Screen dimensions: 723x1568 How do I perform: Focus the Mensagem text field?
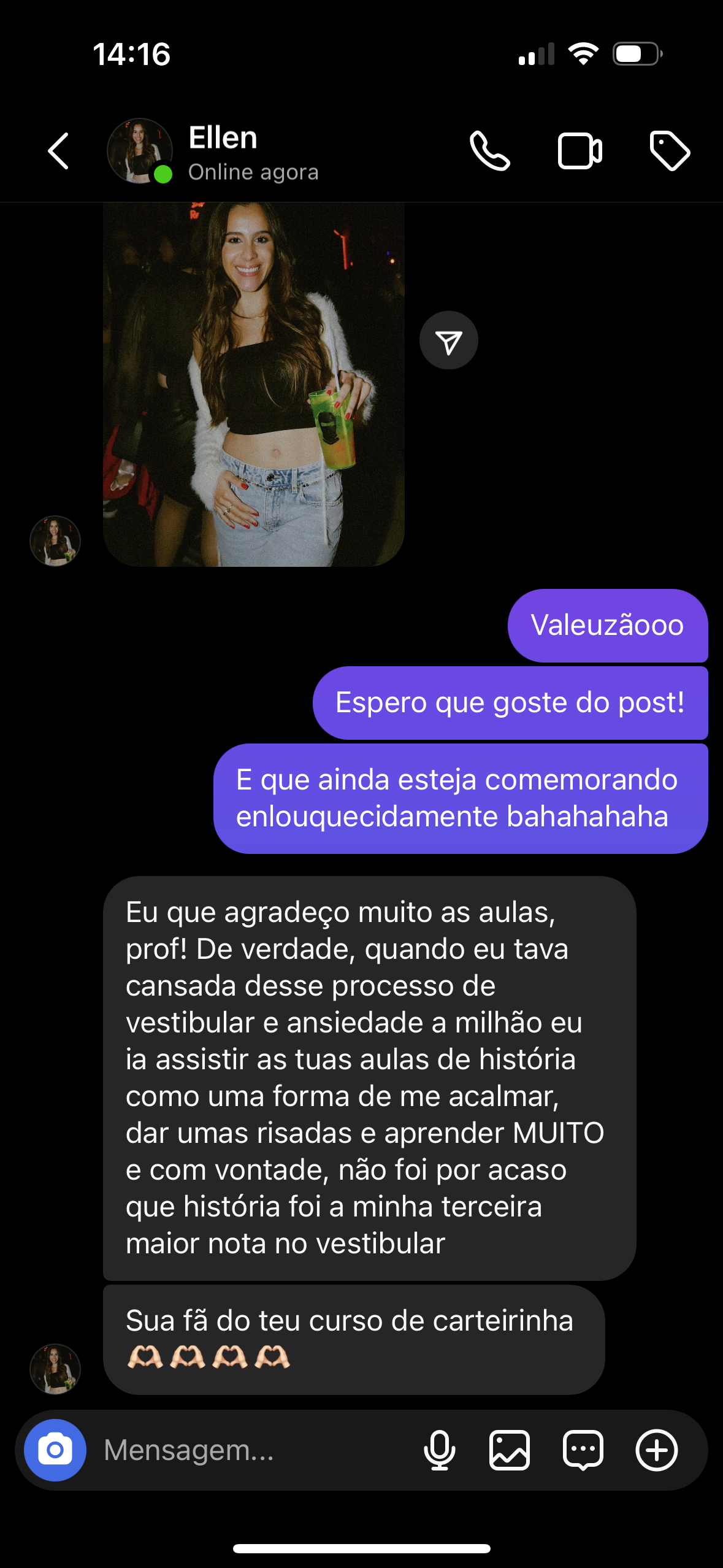(251, 1450)
